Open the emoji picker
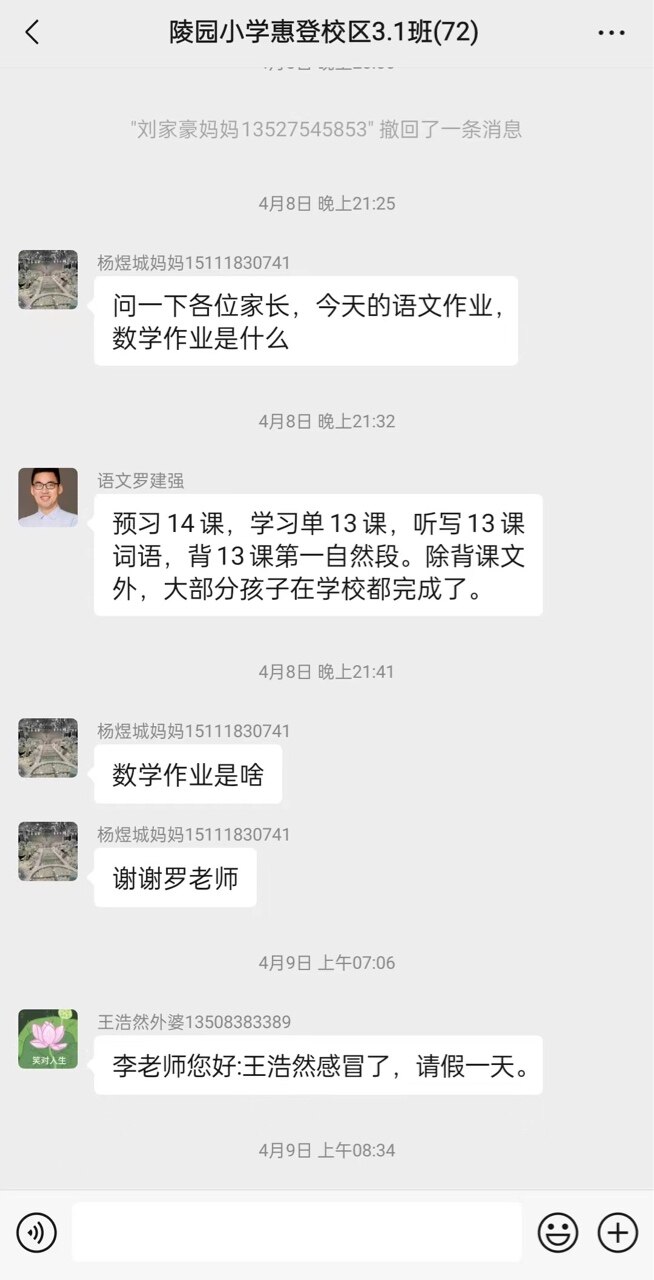This screenshot has width=654, height=1280. pyautogui.click(x=558, y=1233)
